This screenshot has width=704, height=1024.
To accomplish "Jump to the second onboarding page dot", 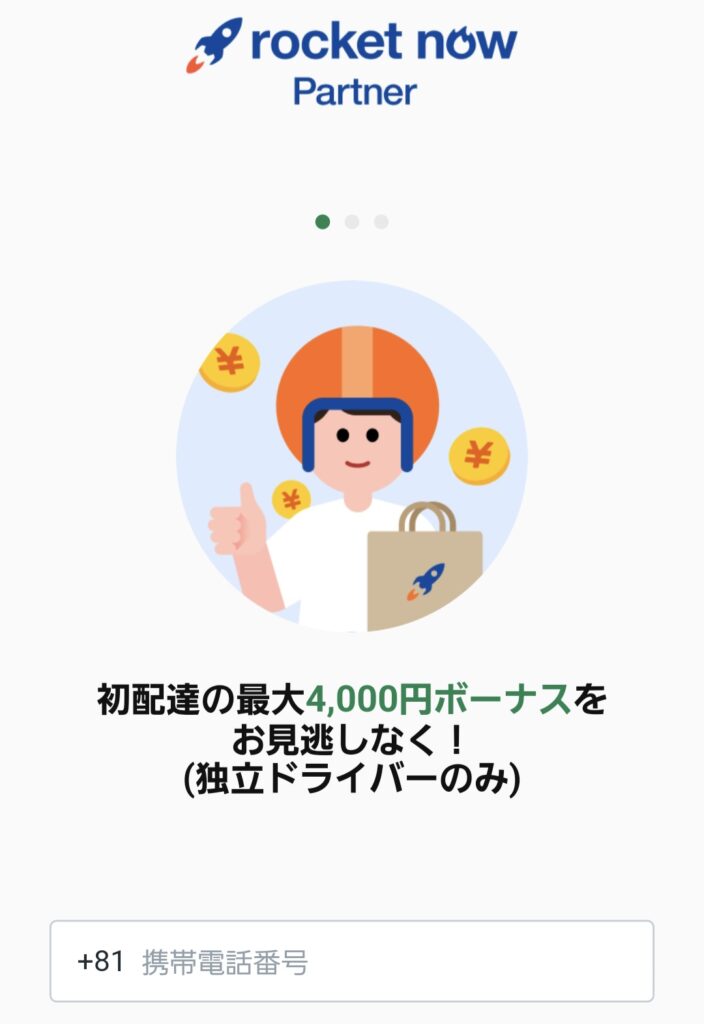I will pyautogui.click(x=352, y=222).
